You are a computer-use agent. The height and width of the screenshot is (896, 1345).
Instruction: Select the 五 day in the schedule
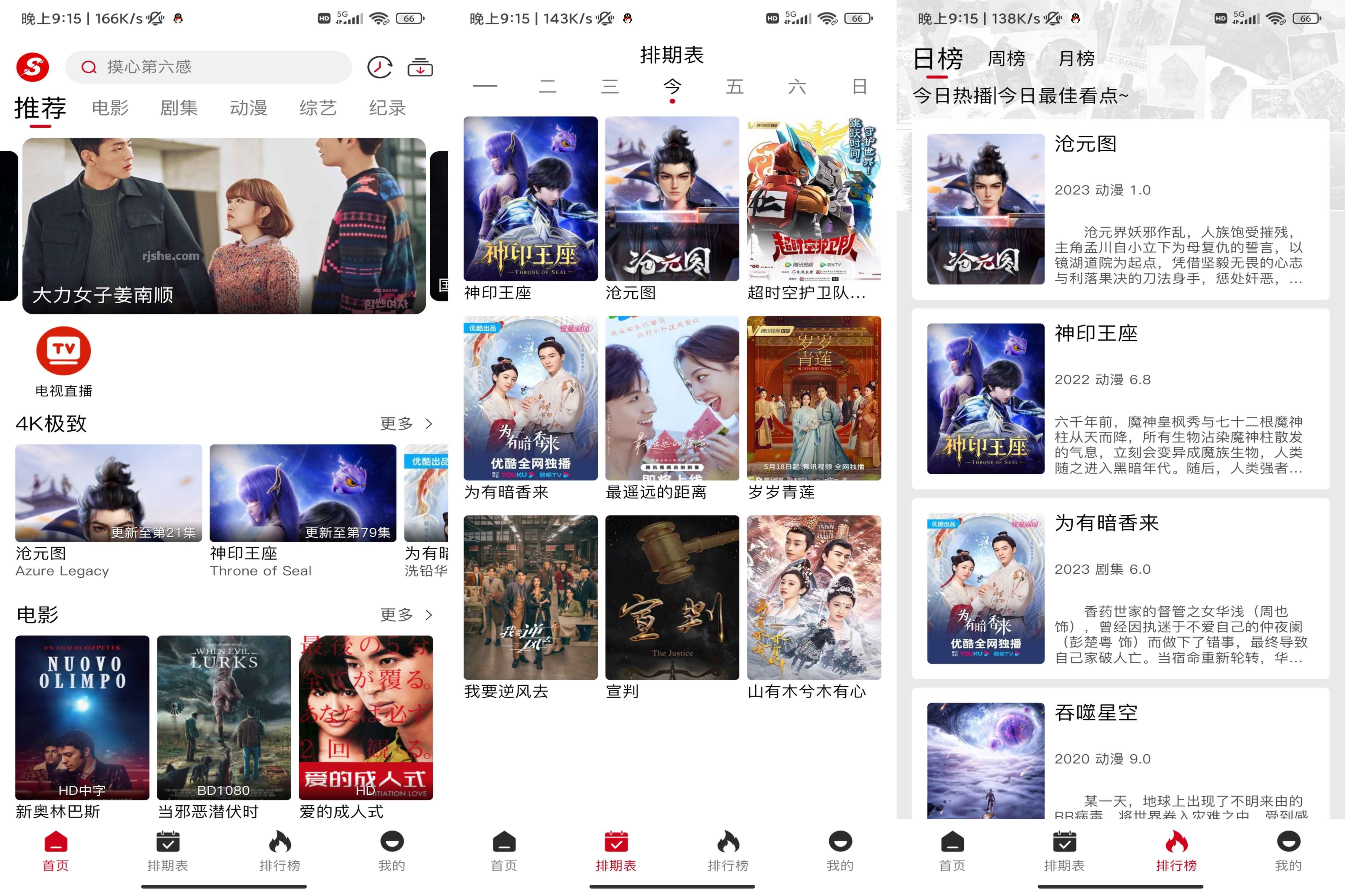click(x=735, y=87)
